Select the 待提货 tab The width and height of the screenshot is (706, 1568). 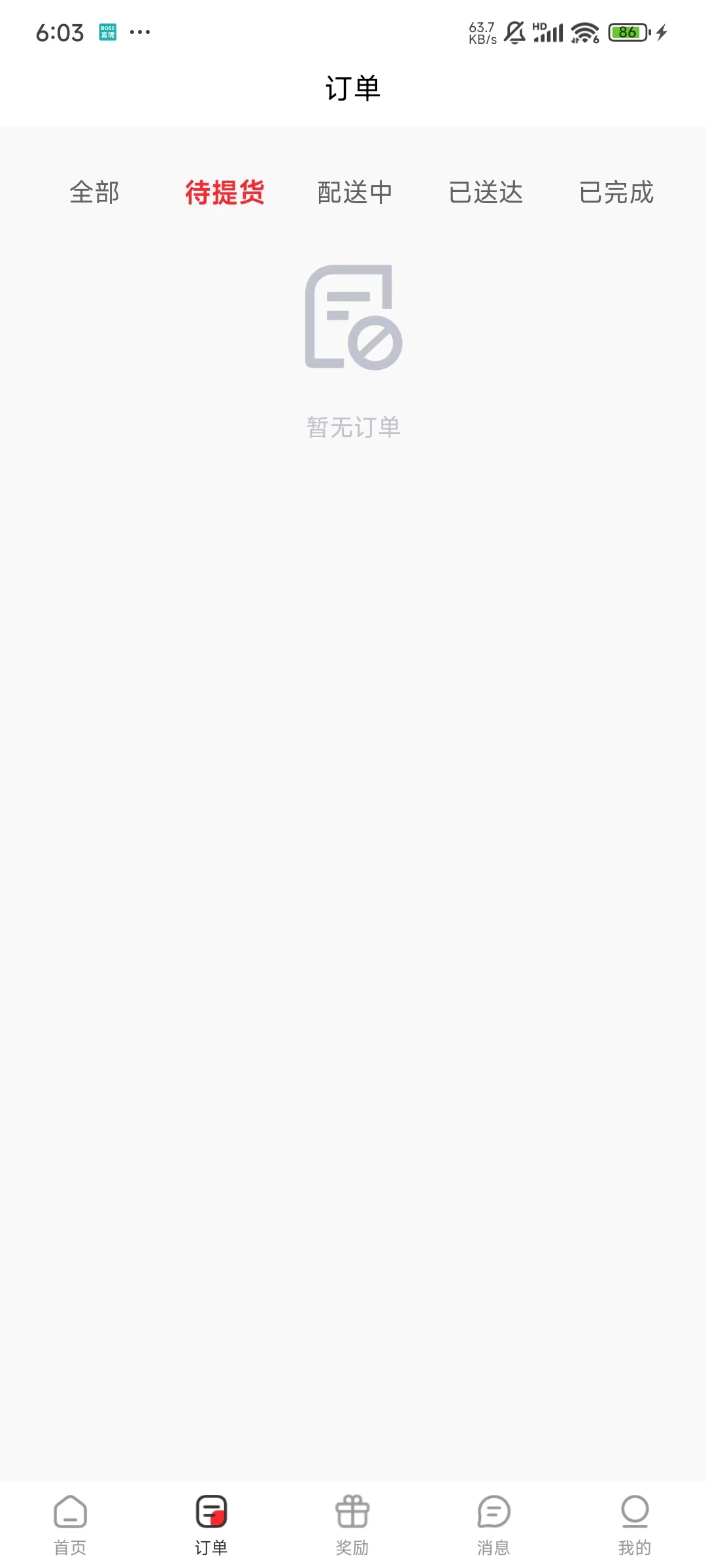click(x=224, y=193)
